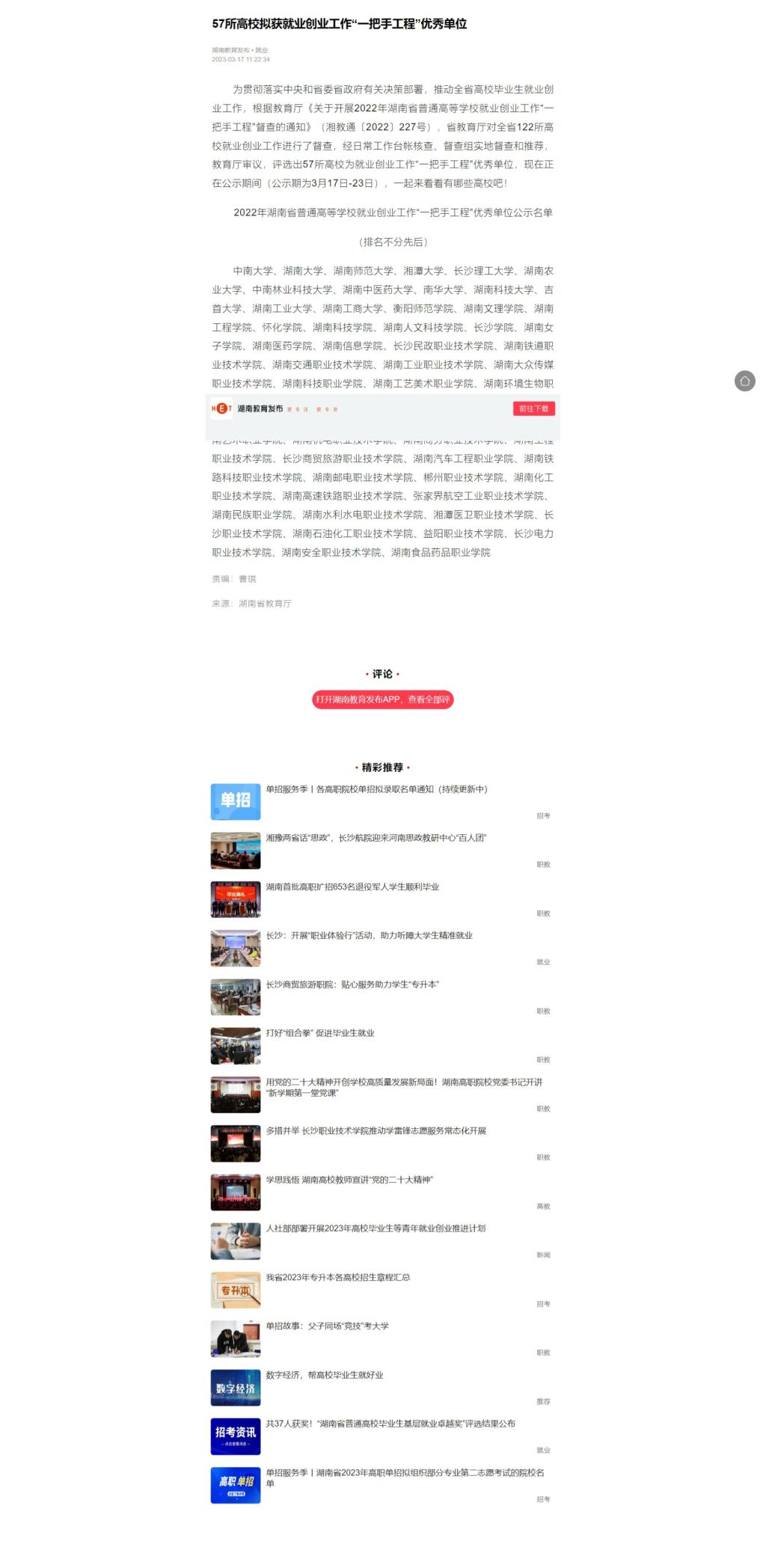Screen dimensions: 766x1568
Task: Read 人社部部署开展2023年高校毕业生 article
Action: 376,1228
